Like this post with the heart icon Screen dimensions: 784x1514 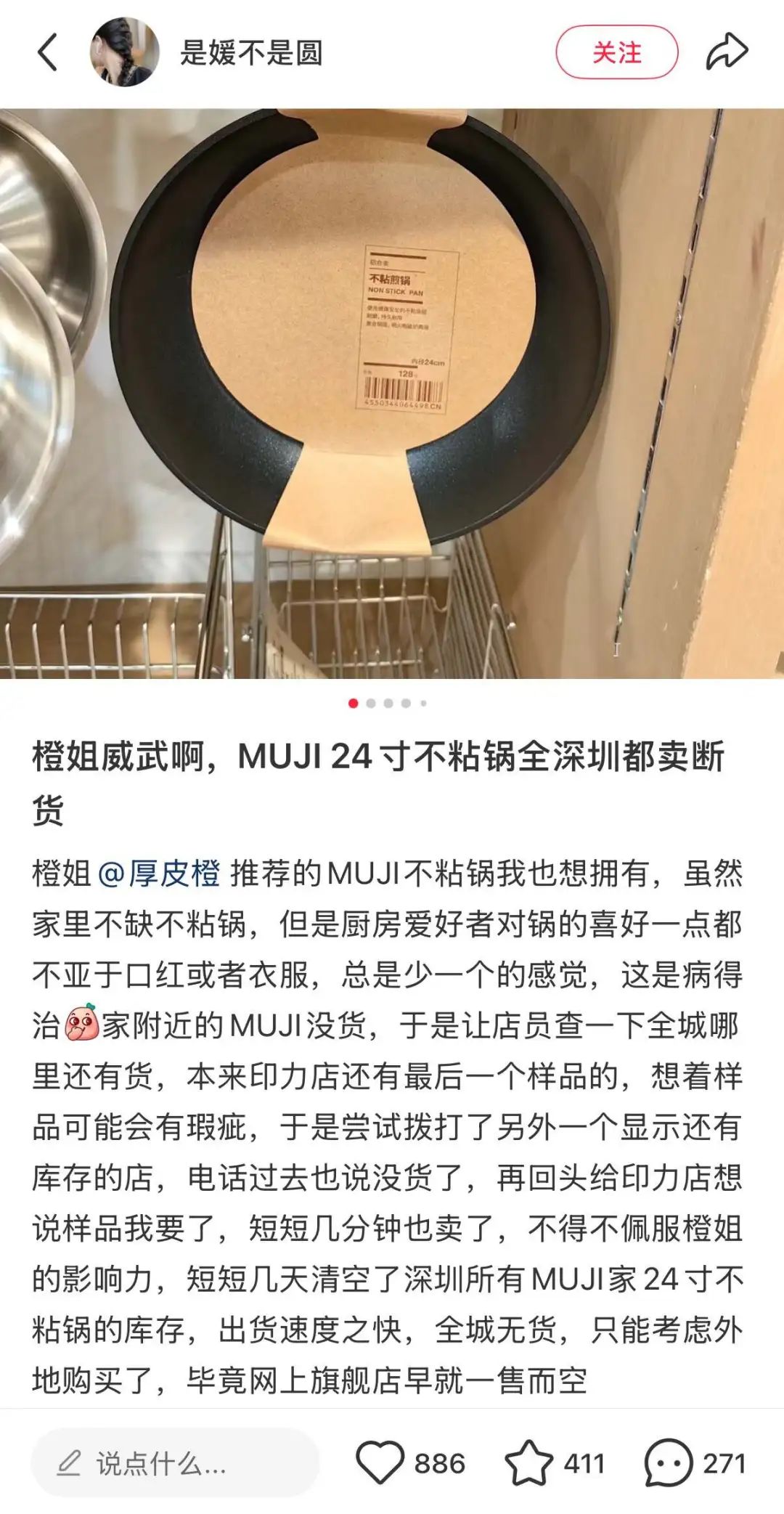pos(380,1463)
